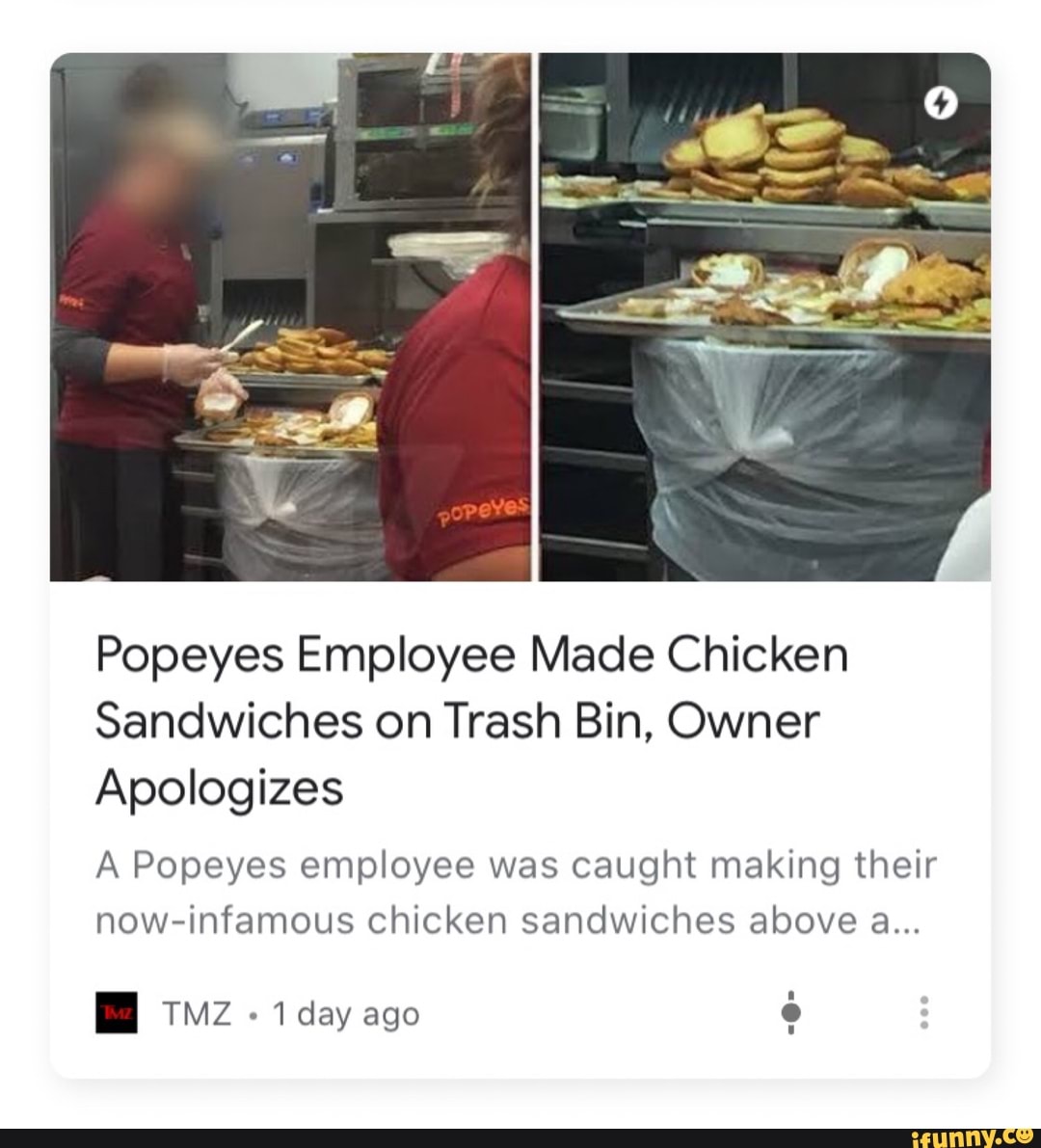Reveal more options via three vertical dots
This screenshot has width=1041, height=1148.
click(923, 1012)
